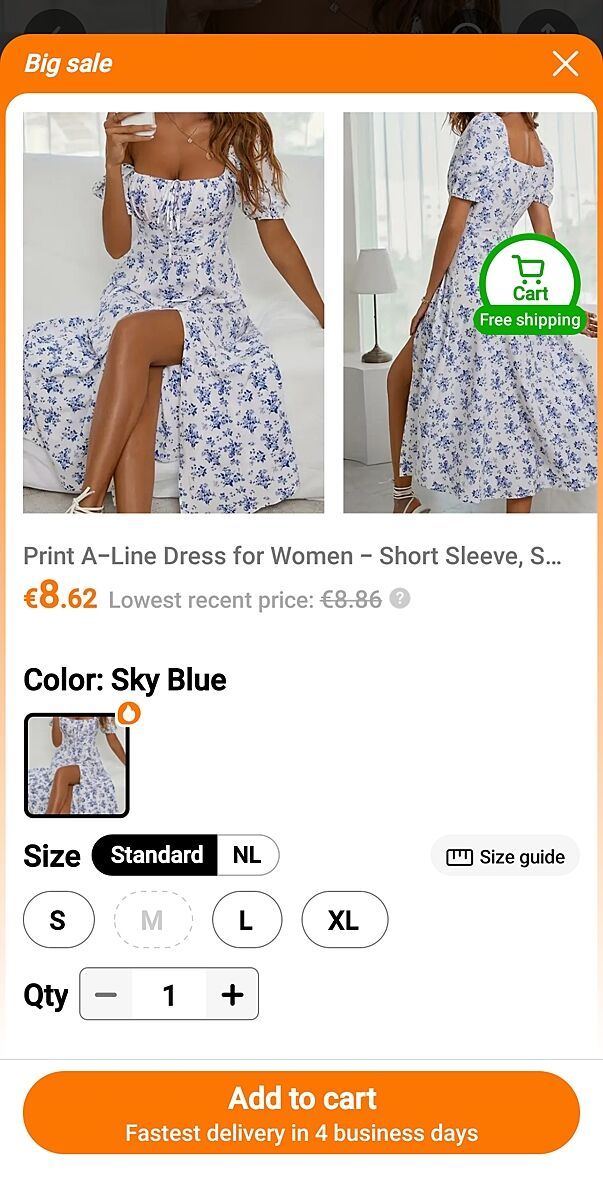Tap Add to cart
603x1200 pixels.
pos(301,1112)
